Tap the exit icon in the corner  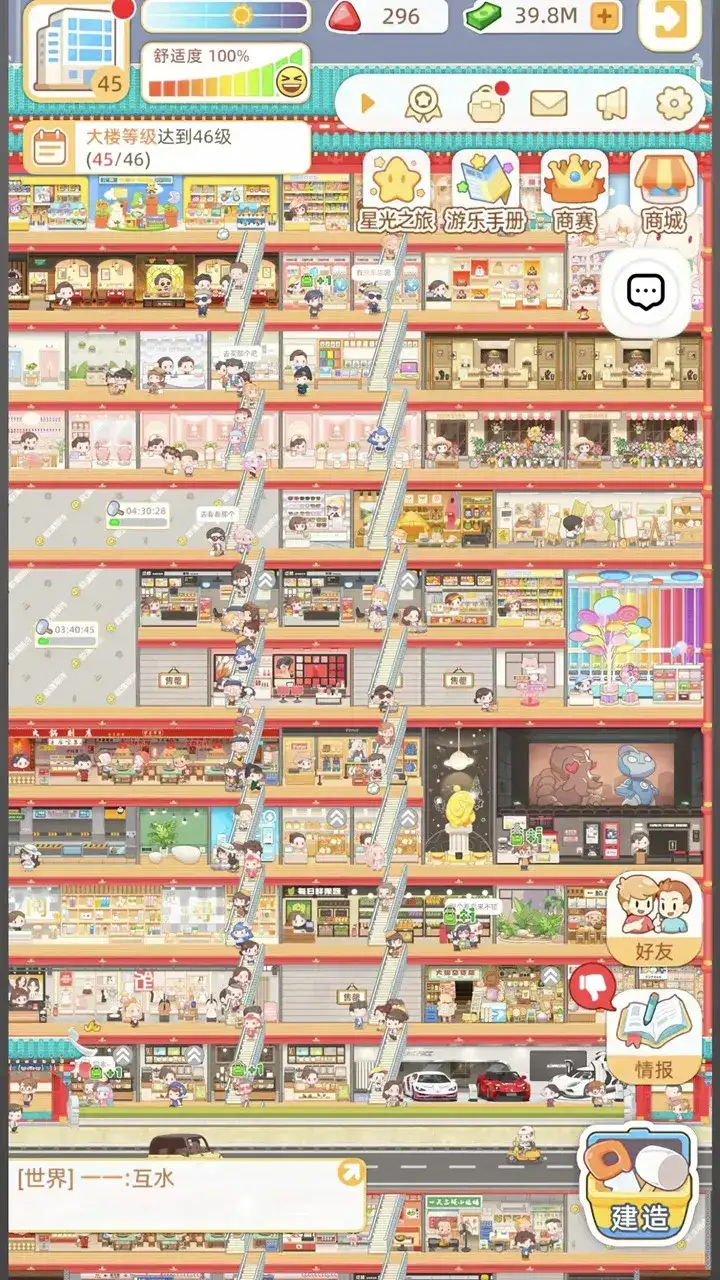[x=669, y=18]
